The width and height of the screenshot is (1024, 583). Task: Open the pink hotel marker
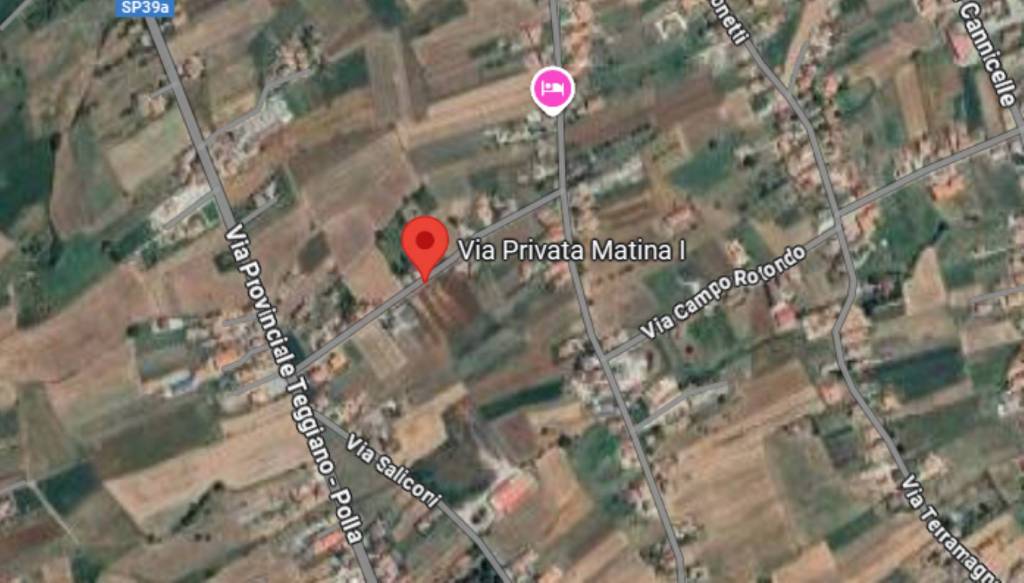click(552, 89)
